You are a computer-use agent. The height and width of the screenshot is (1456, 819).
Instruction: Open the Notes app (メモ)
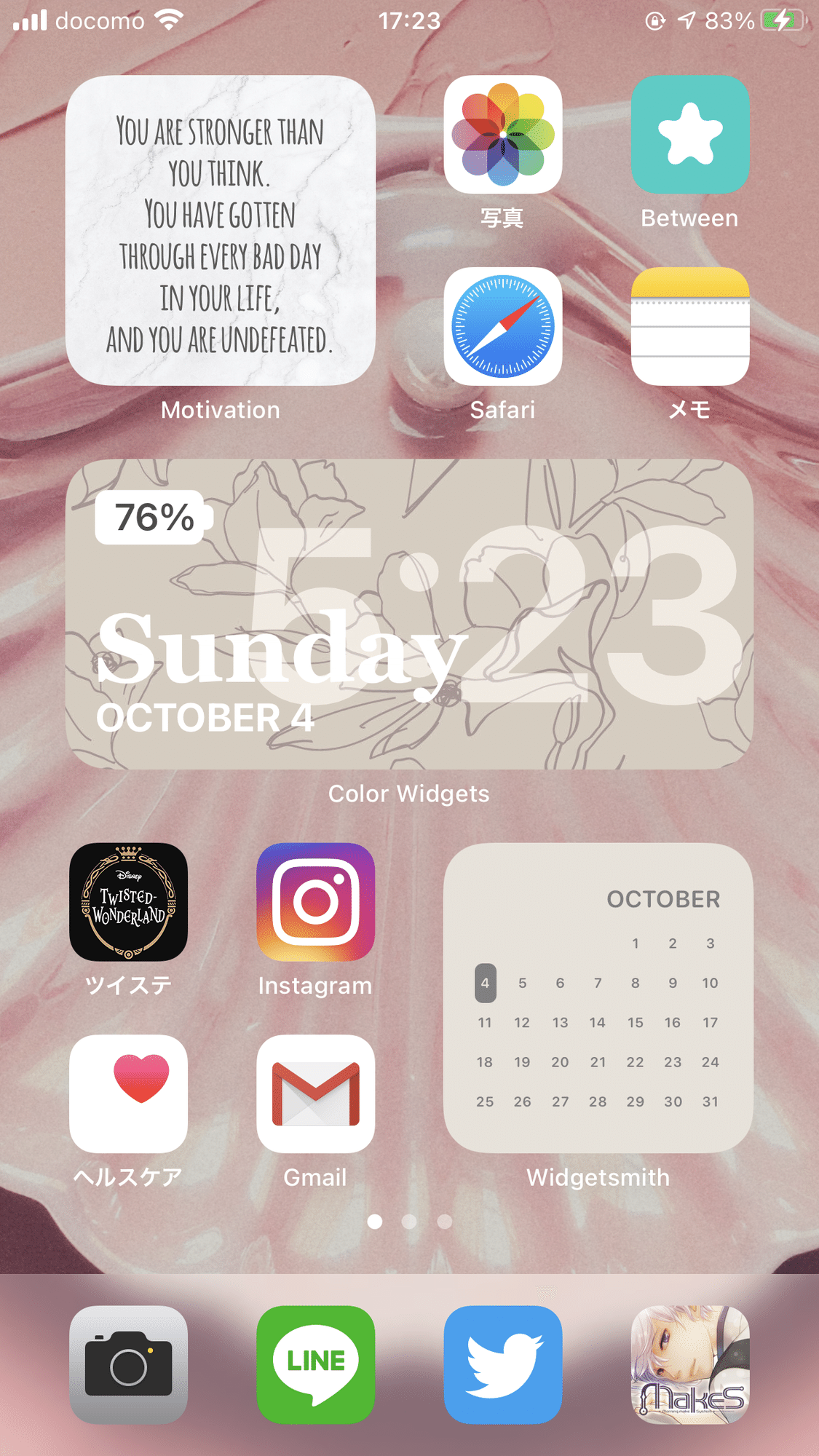point(689,326)
